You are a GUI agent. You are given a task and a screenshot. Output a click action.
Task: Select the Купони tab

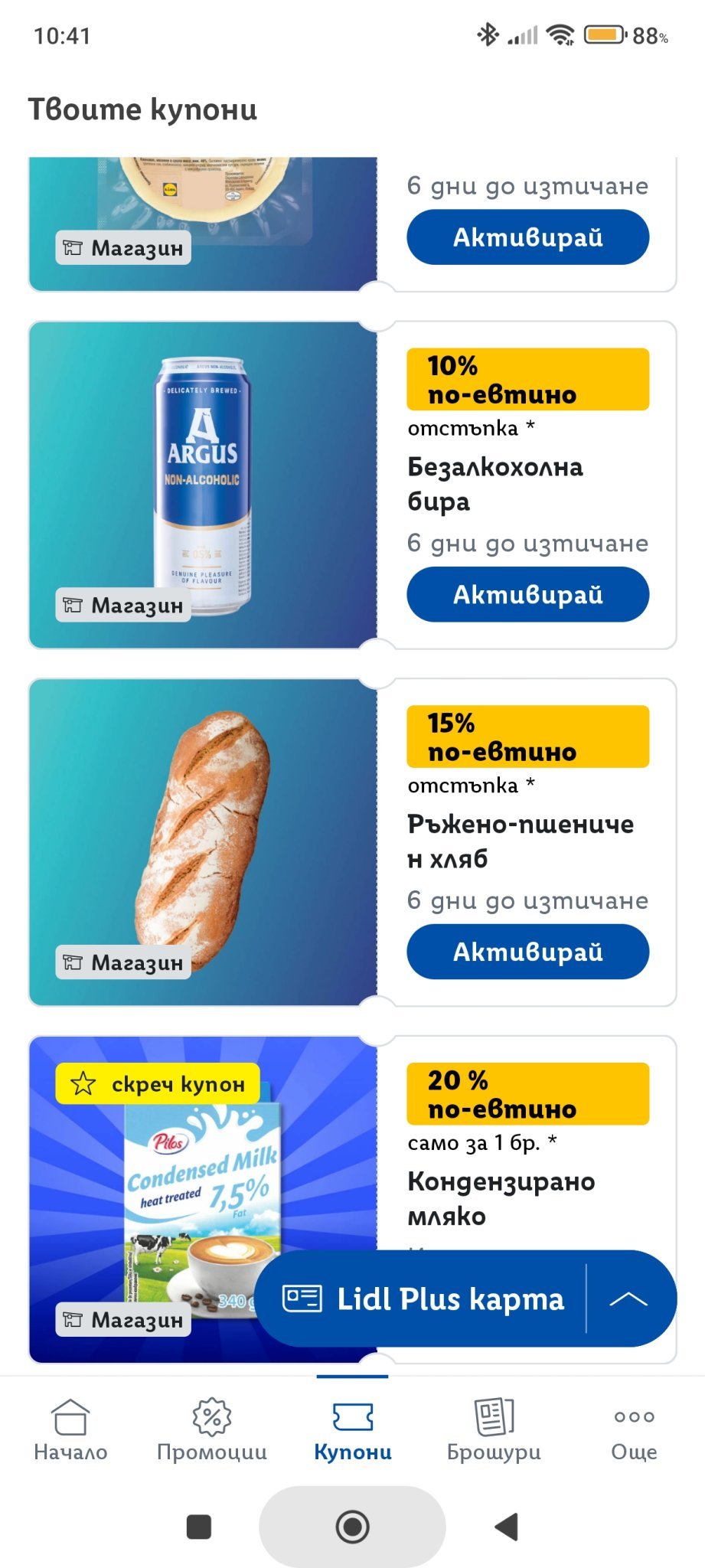point(353,1429)
